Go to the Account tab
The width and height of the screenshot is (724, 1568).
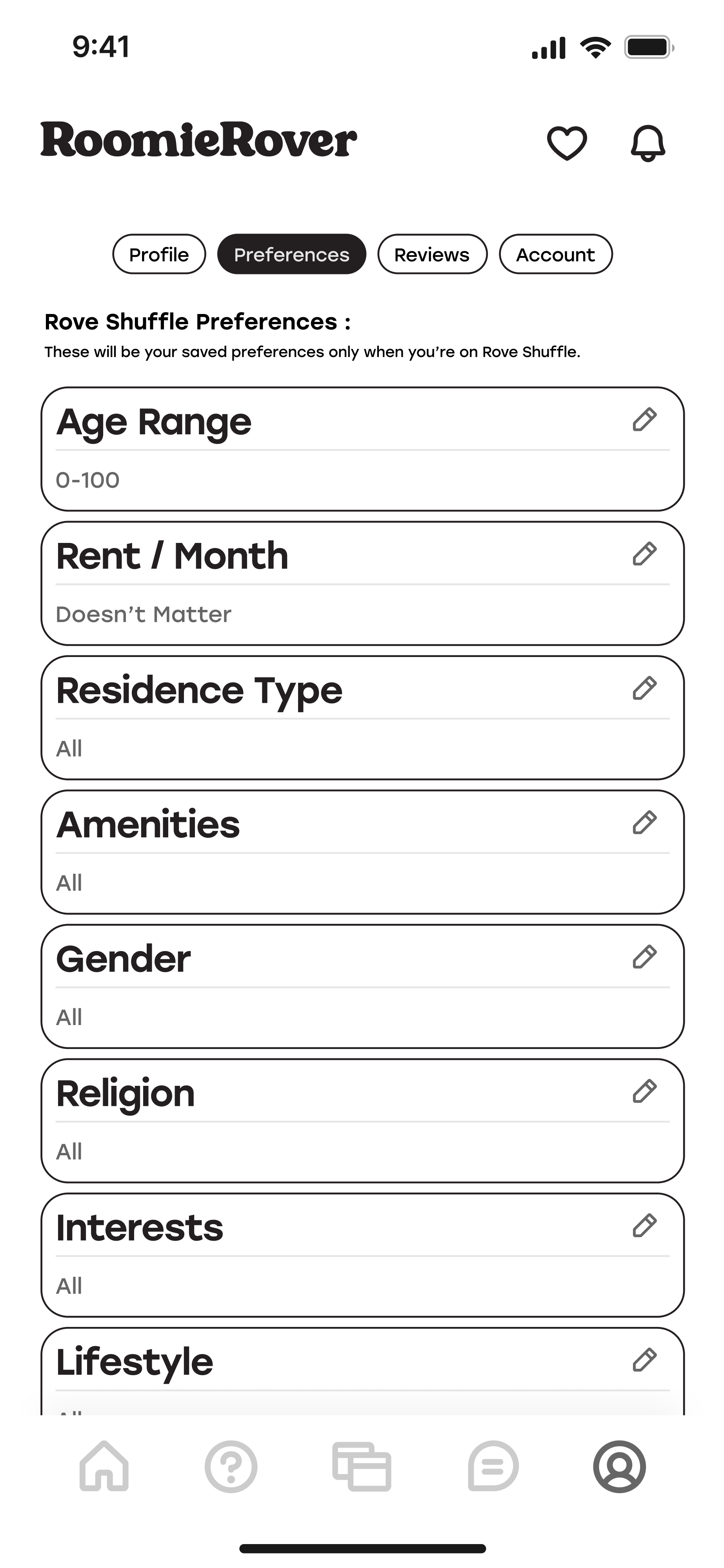click(555, 254)
